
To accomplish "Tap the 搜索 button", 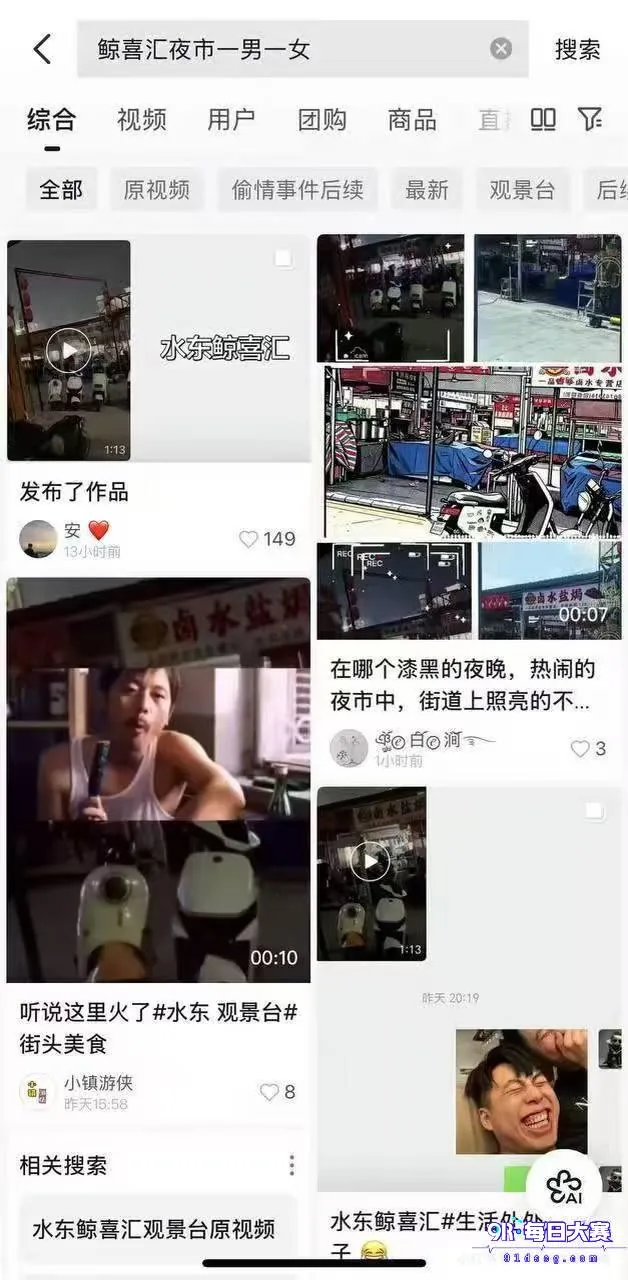I will pos(578,49).
